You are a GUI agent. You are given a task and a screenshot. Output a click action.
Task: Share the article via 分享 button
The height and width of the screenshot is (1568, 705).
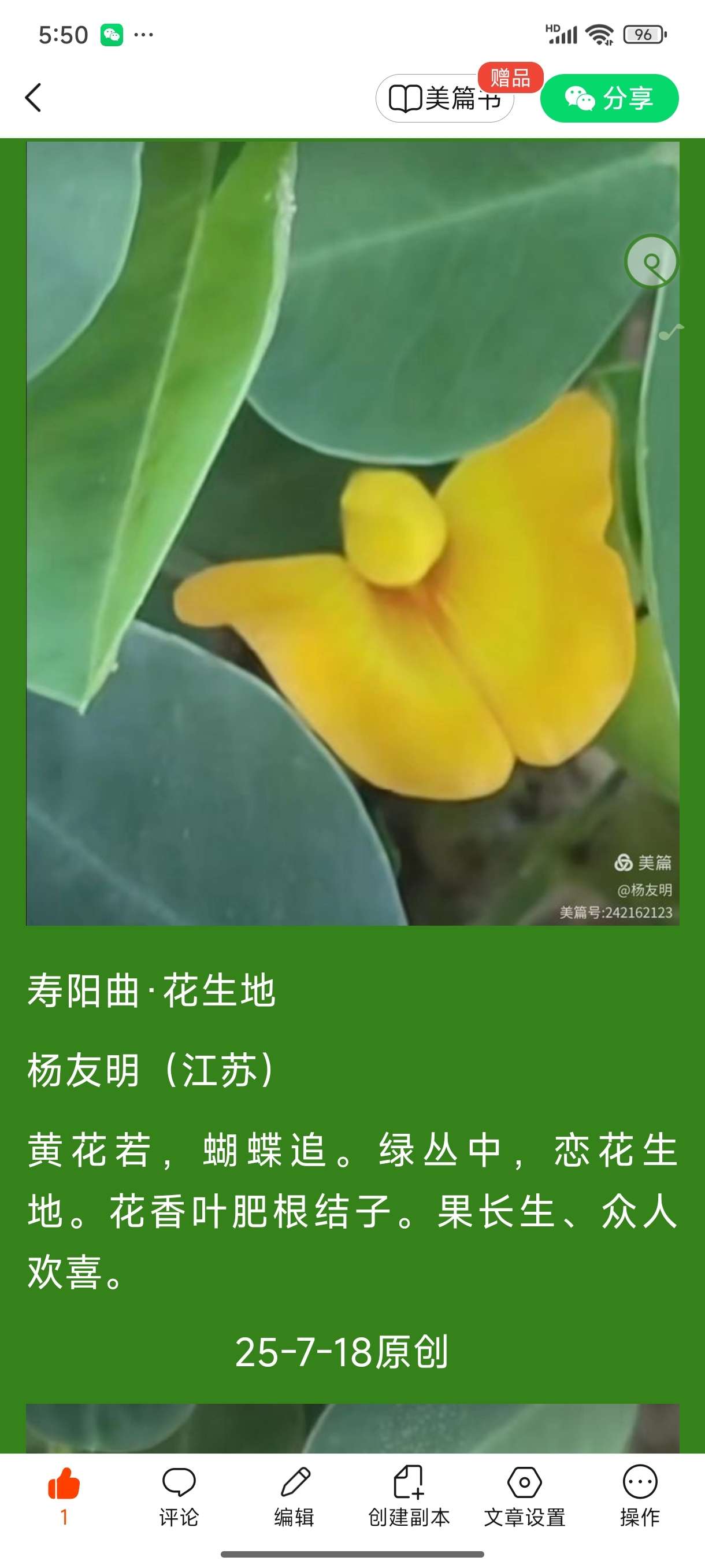point(609,99)
